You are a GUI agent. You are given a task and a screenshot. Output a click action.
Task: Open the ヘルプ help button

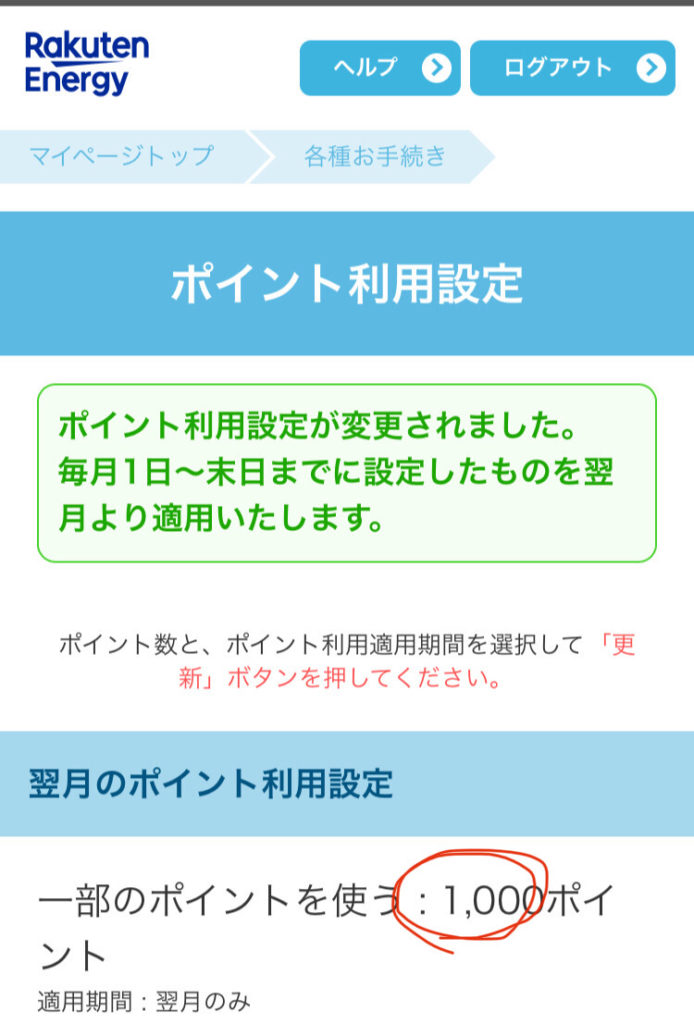(380, 68)
